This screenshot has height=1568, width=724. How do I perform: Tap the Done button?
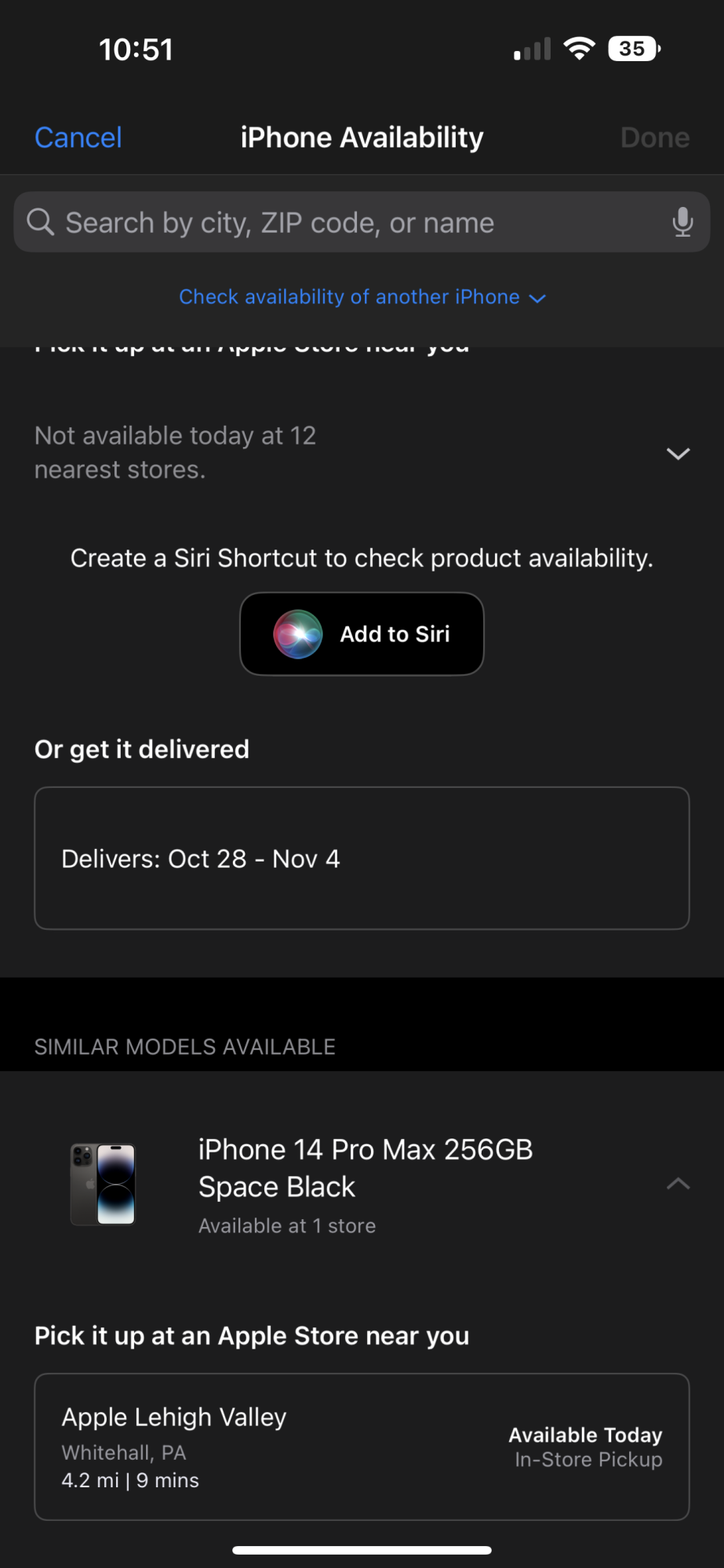tap(654, 138)
